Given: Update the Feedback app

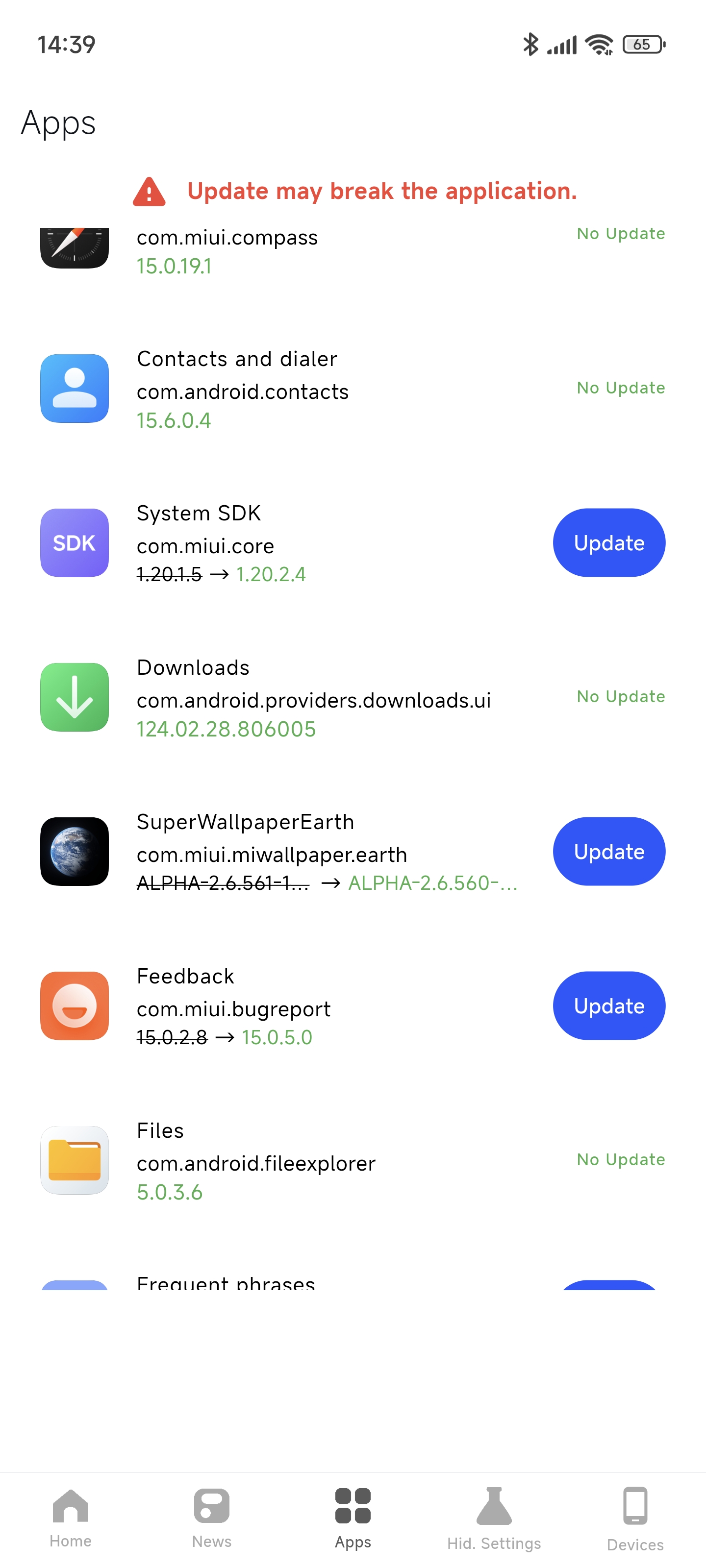Looking at the screenshot, I should pos(608,1005).
